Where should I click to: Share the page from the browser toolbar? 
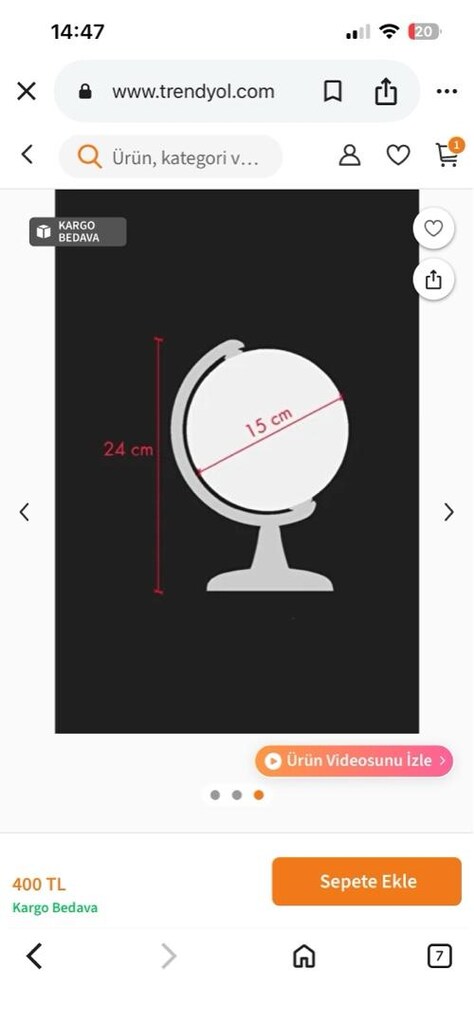(386, 91)
